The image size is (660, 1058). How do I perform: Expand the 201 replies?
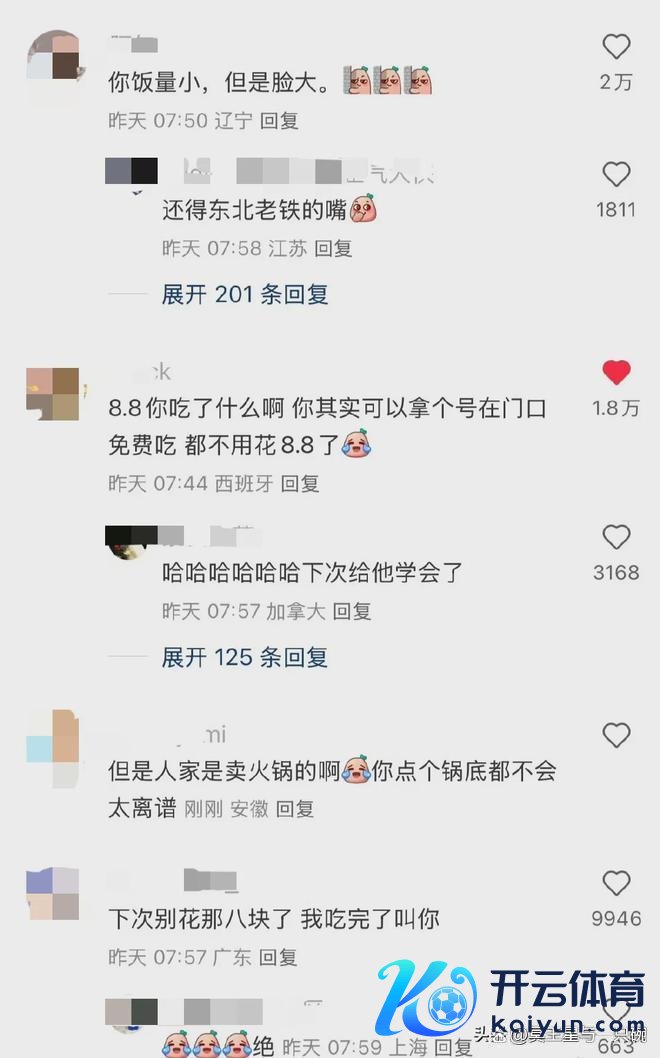(244, 294)
